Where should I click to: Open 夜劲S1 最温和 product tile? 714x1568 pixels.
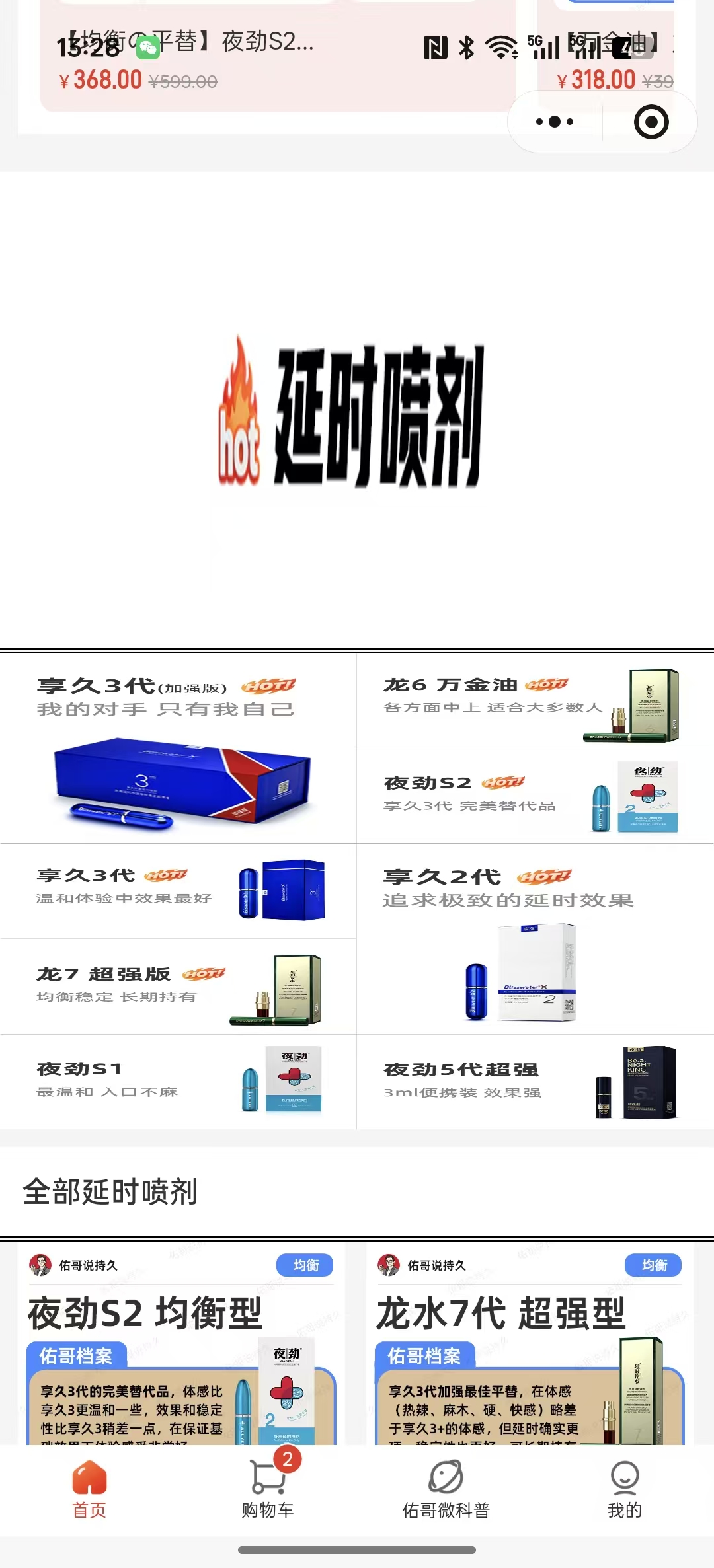click(x=178, y=1081)
